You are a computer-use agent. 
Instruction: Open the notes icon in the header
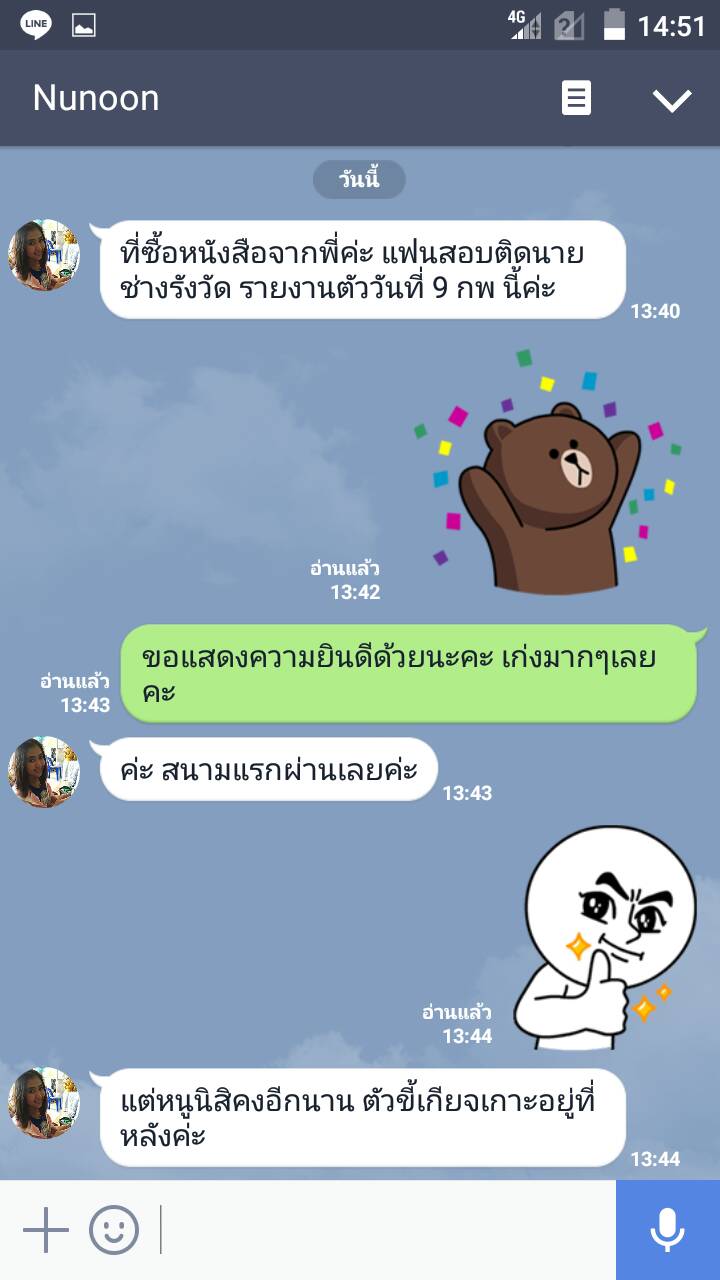pyautogui.click(x=576, y=99)
